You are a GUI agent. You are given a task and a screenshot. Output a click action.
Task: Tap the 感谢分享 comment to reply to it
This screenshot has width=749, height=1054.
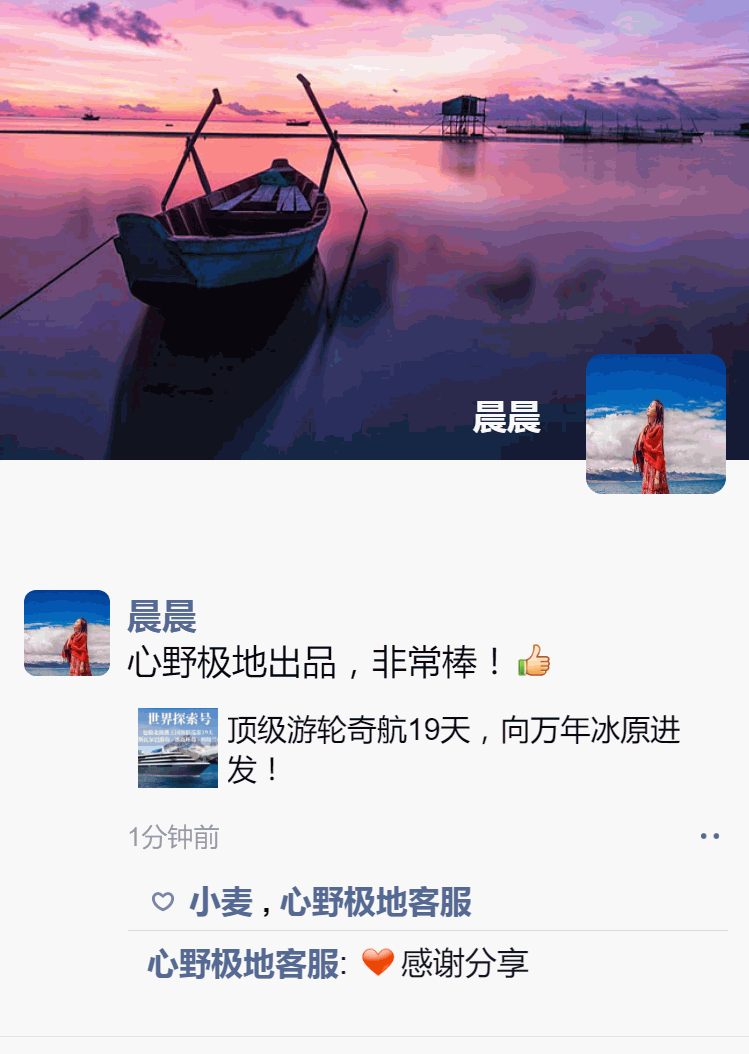(x=464, y=964)
